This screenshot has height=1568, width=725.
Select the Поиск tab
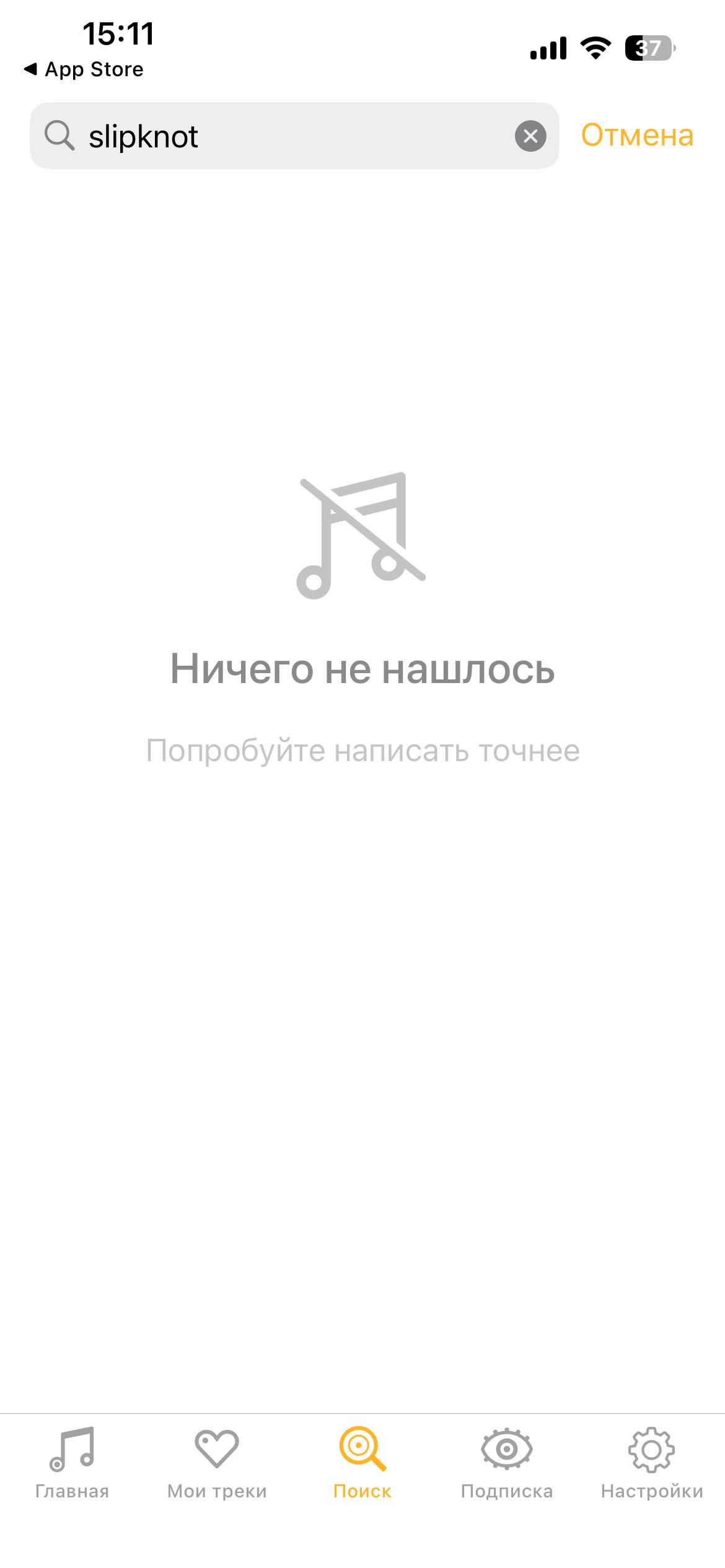click(362, 1463)
